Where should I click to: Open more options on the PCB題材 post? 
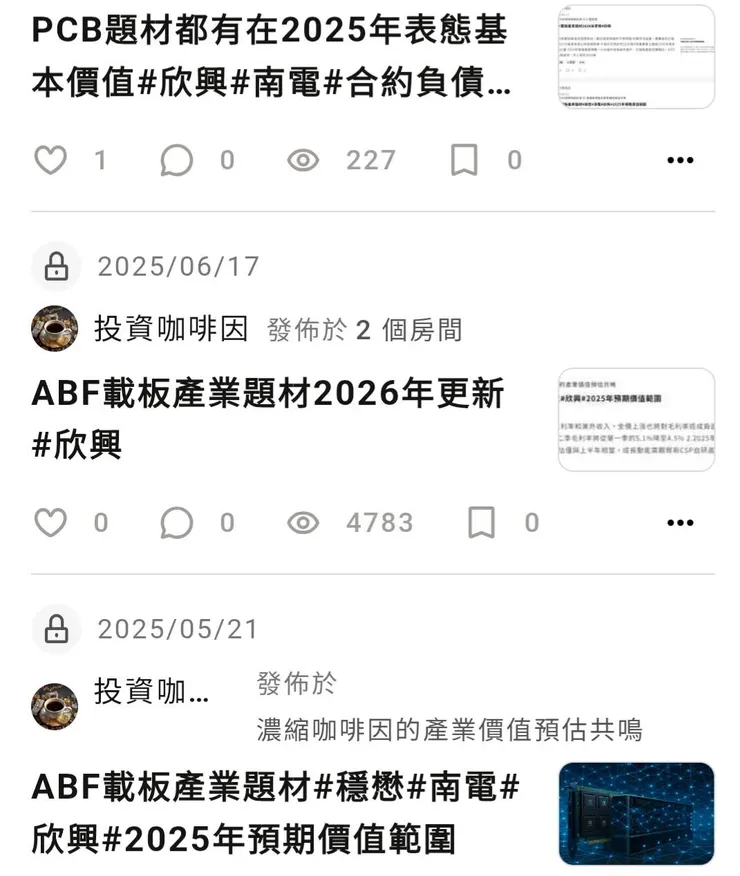679,159
